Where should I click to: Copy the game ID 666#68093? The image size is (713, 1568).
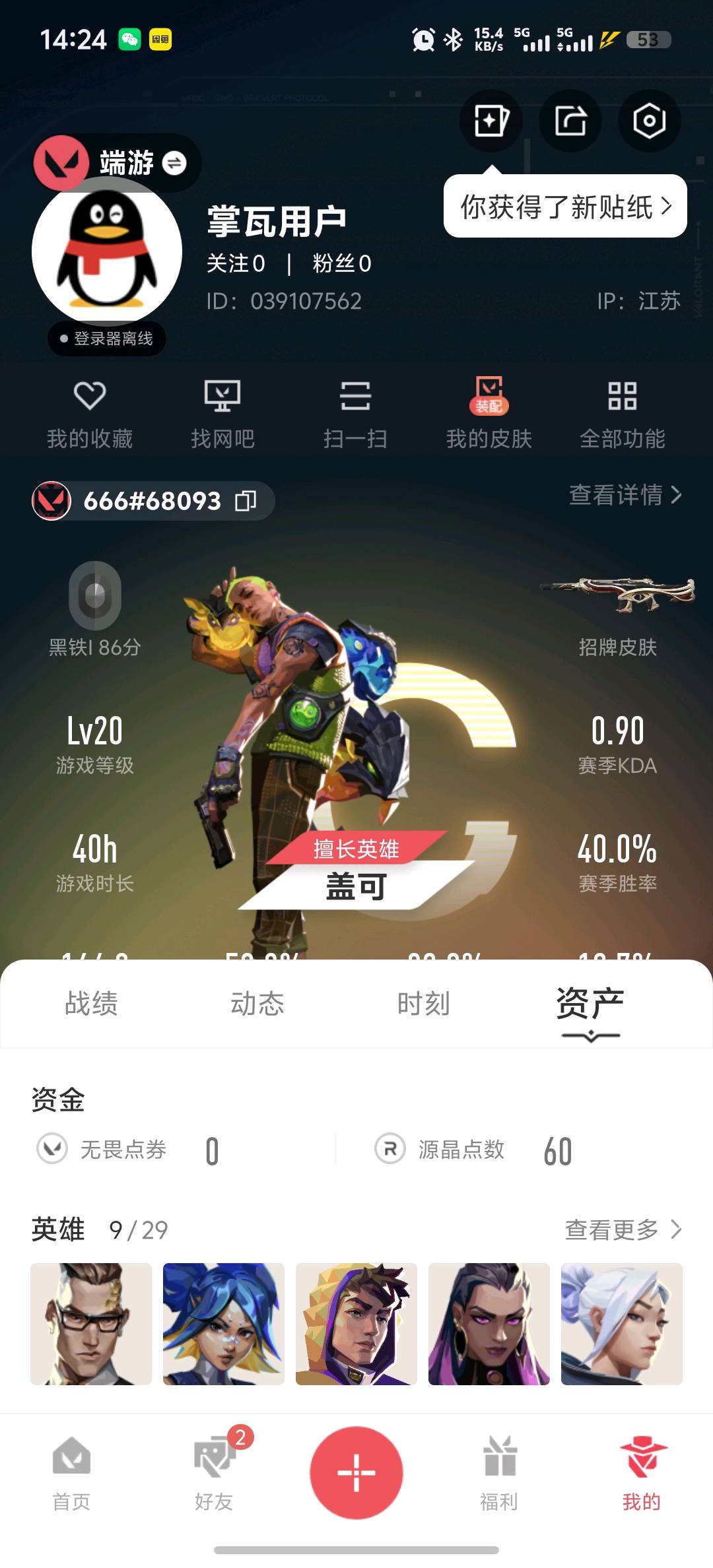click(x=246, y=501)
